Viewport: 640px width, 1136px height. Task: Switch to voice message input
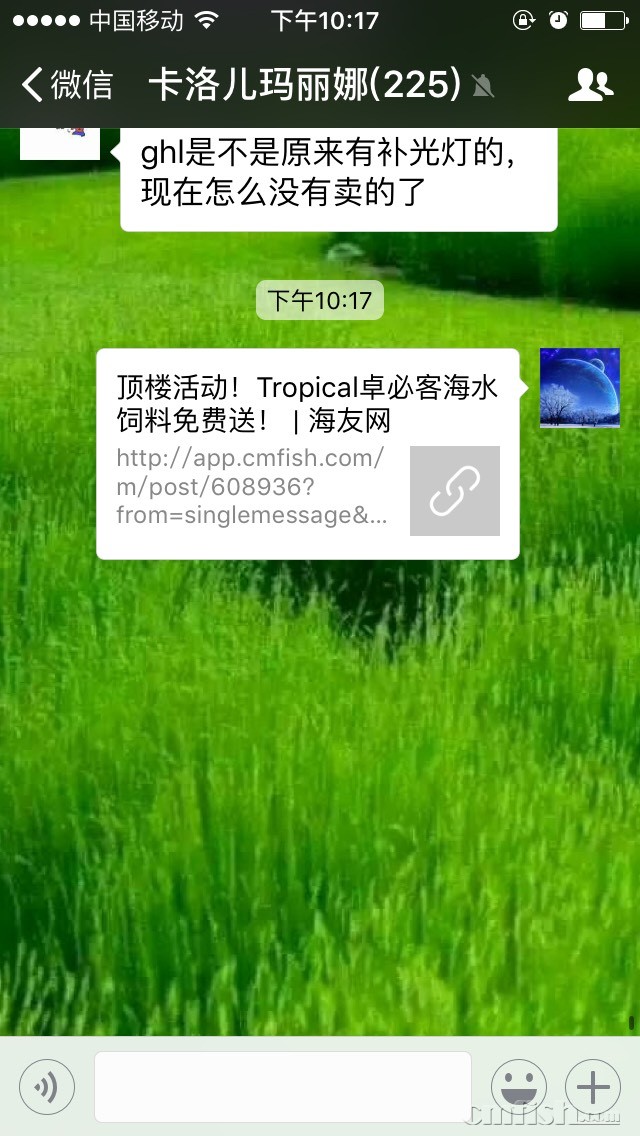click(47, 1086)
